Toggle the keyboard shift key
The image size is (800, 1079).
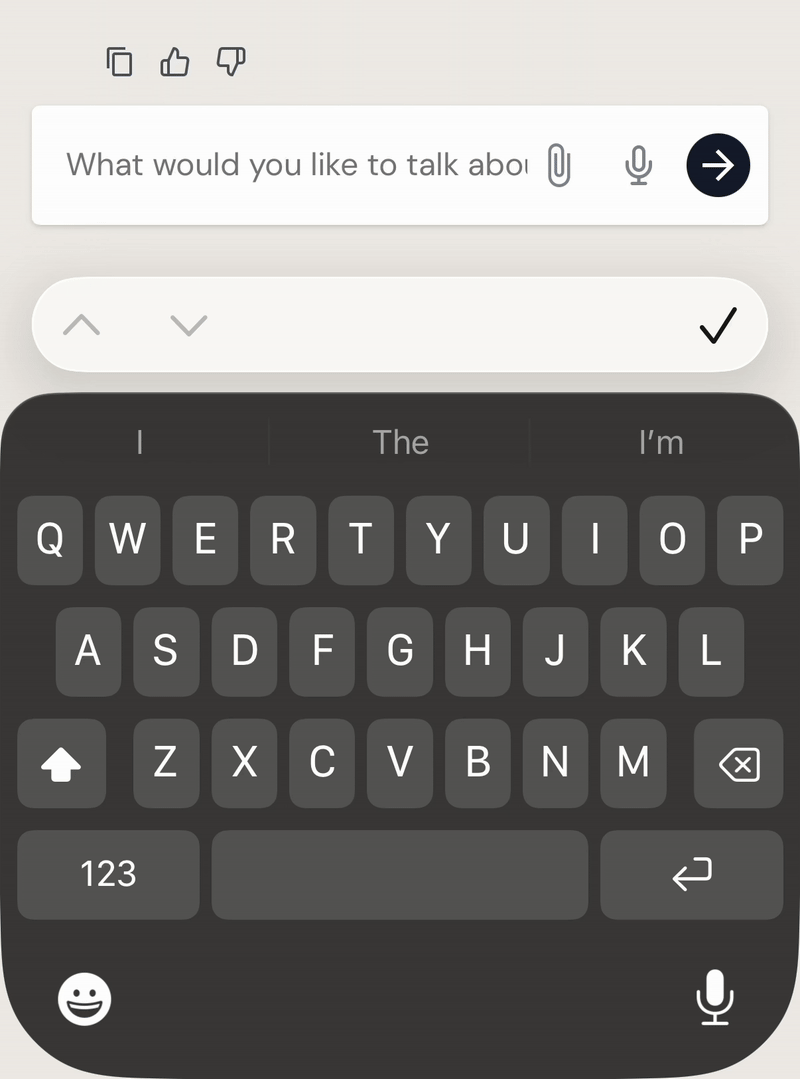tap(62, 764)
